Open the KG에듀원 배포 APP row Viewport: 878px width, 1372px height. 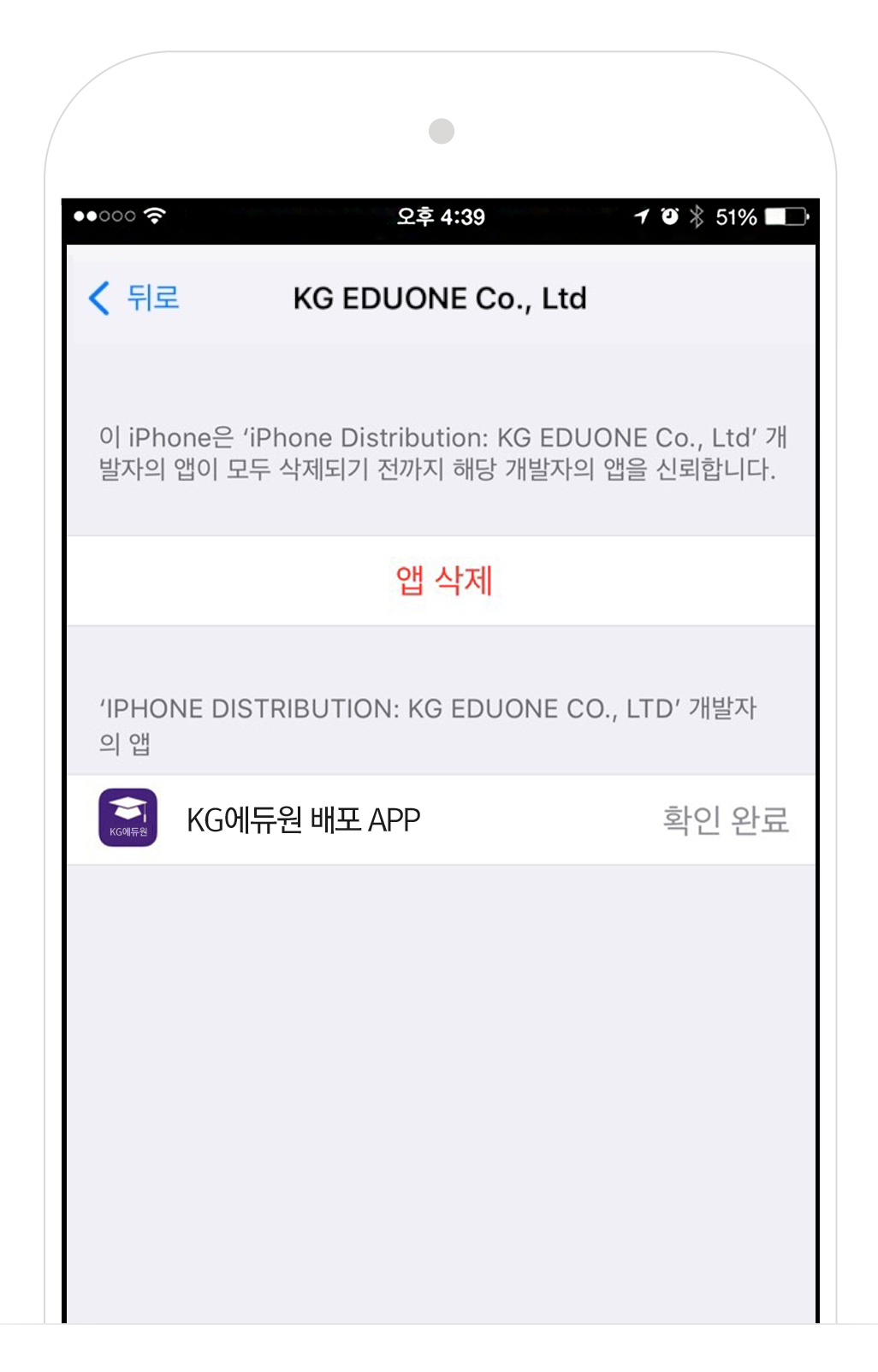tap(442, 819)
